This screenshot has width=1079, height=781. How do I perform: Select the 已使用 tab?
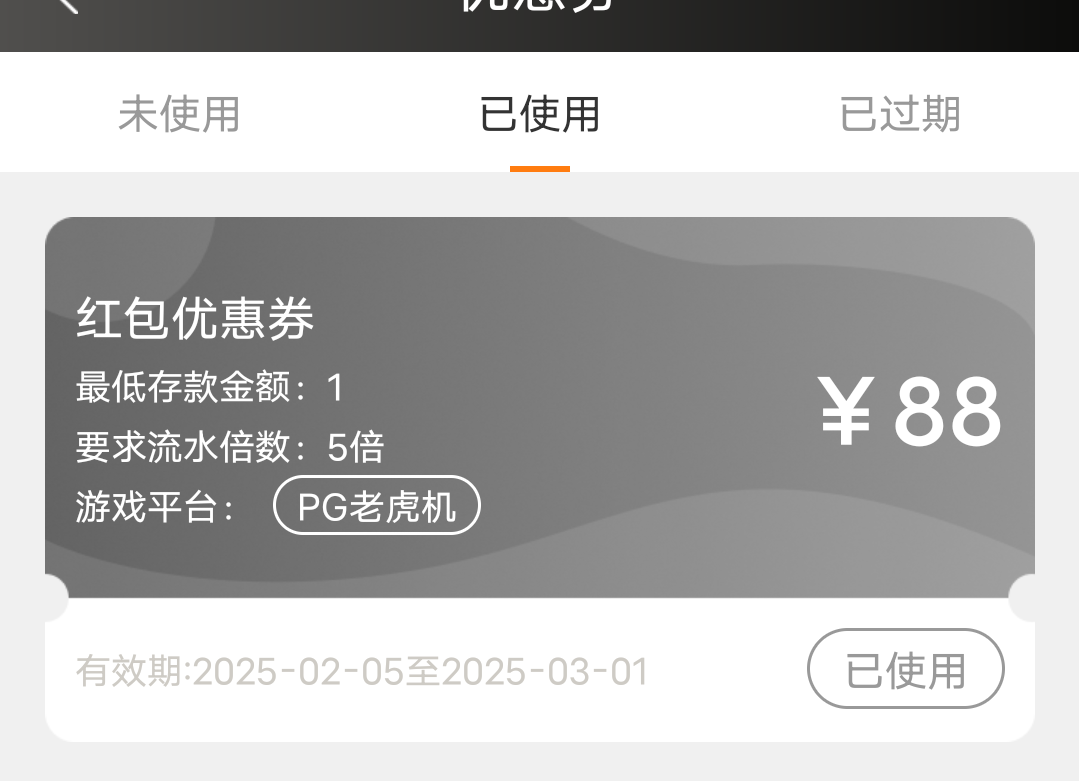(x=539, y=114)
